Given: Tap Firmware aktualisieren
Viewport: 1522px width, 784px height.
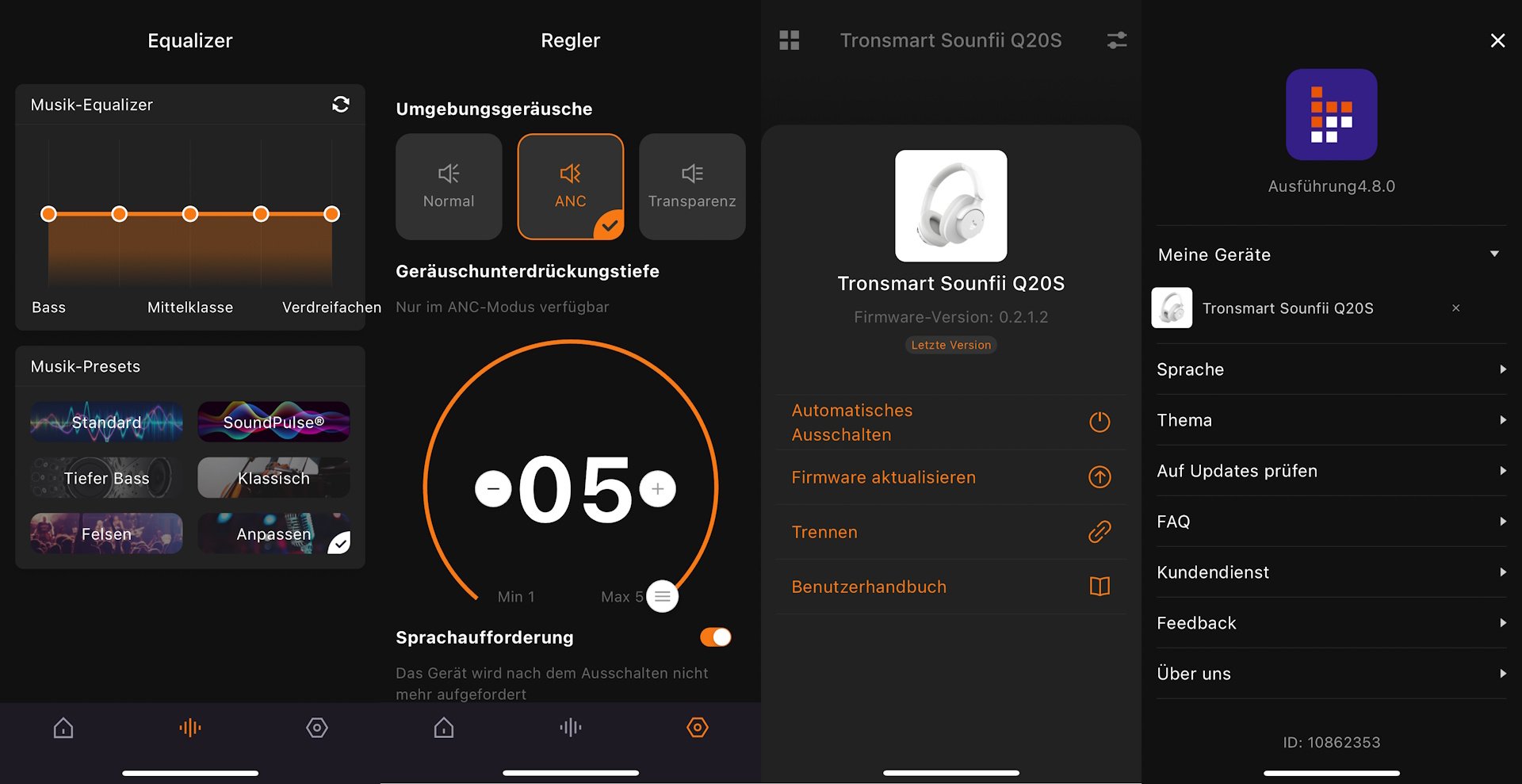Looking at the screenshot, I should [x=950, y=477].
